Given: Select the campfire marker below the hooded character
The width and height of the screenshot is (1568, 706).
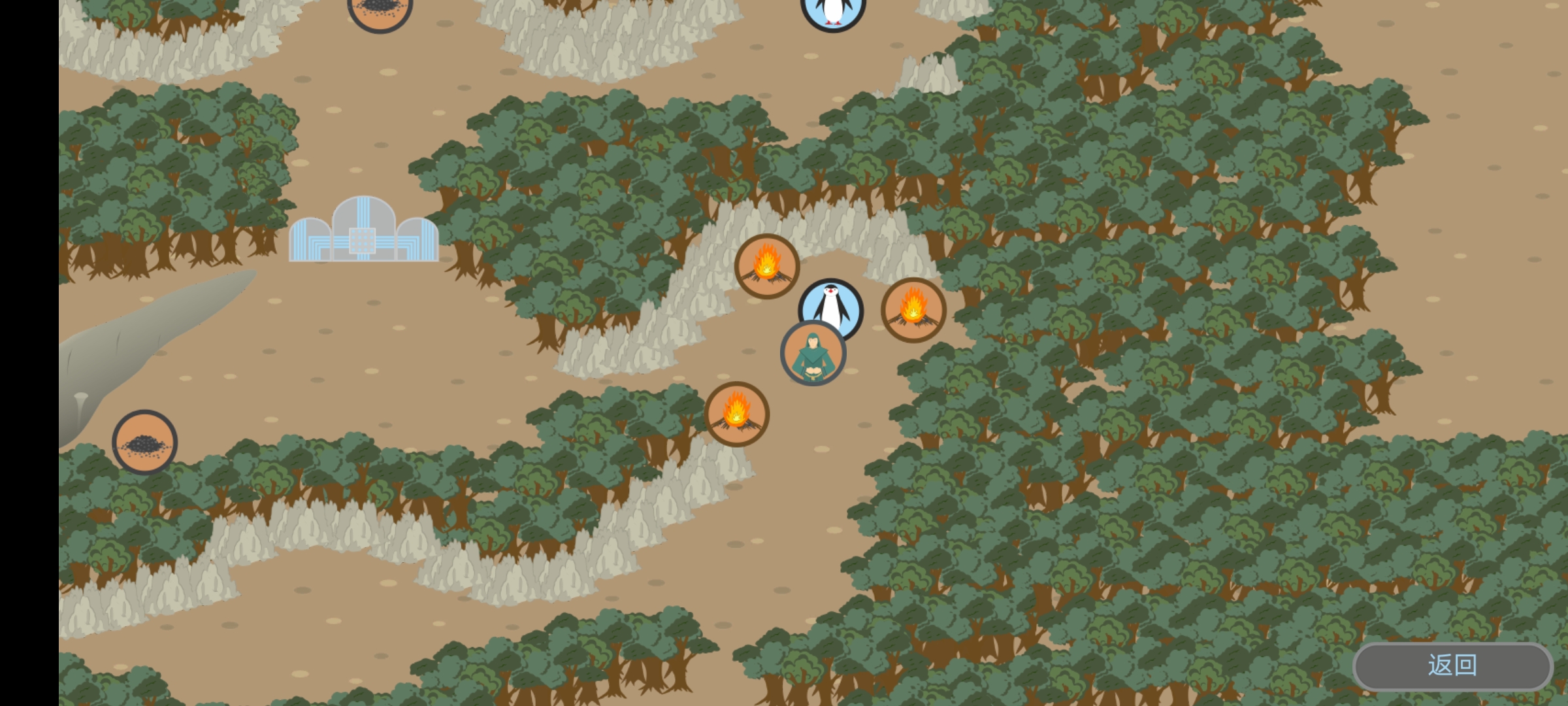Looking at the screenshot, I should 736,414.
